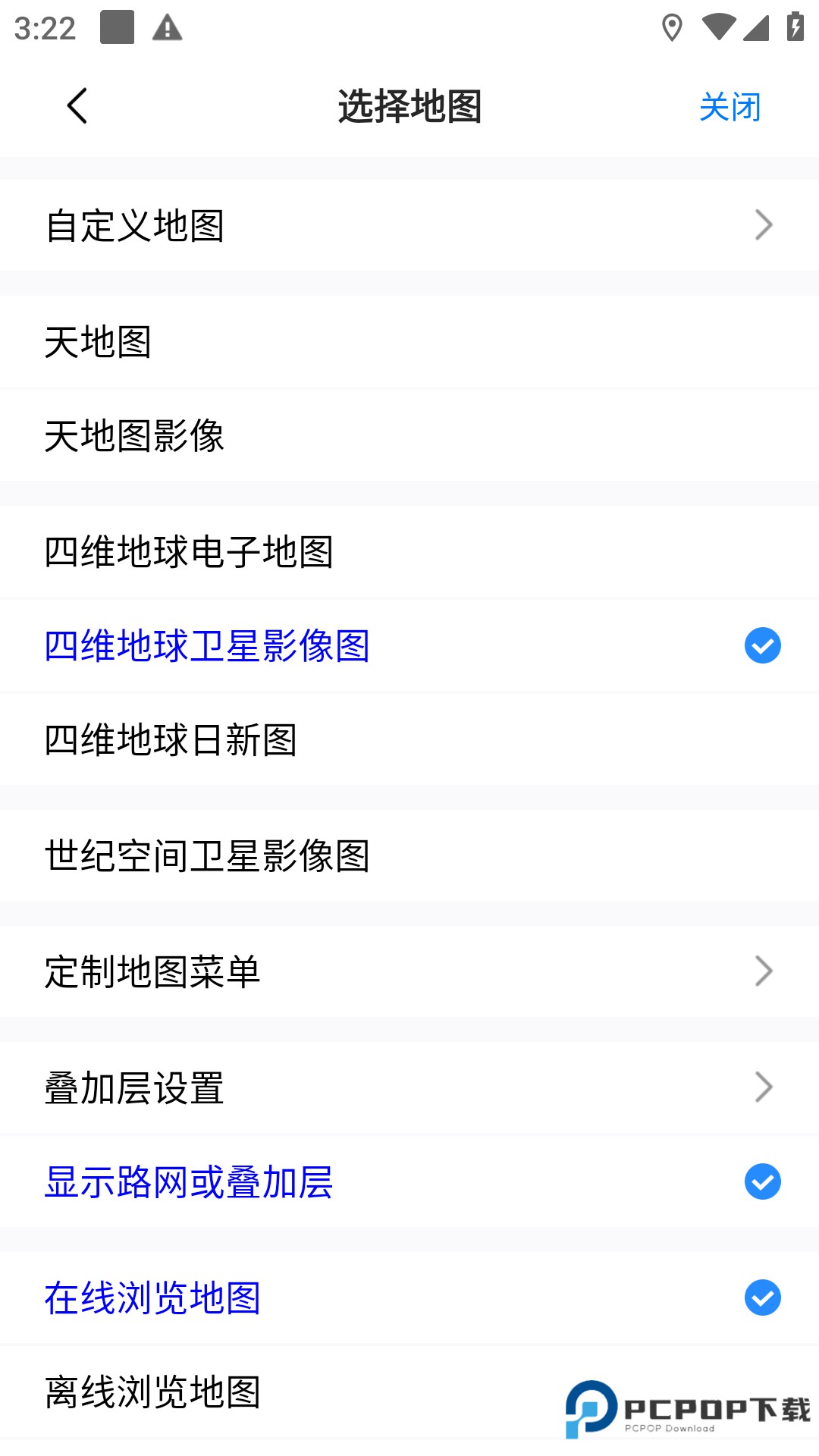Viewport: 819px width, 1456px height.
Task: Disable the 显示路网或叠加层 option
Action: pyautogui.click(x=764, y=1180)
